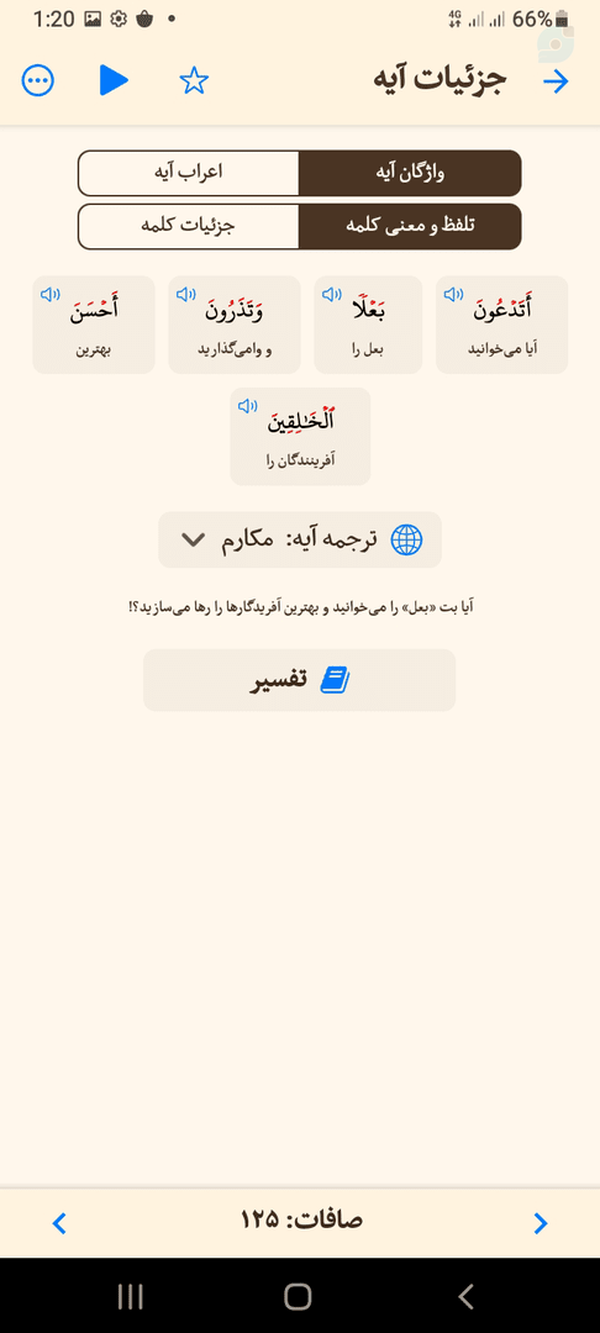Viewport: 600px width, 1333px height.
Task: Select the تلفظ و معنی کلمه tab
Action: pos(410,226)
